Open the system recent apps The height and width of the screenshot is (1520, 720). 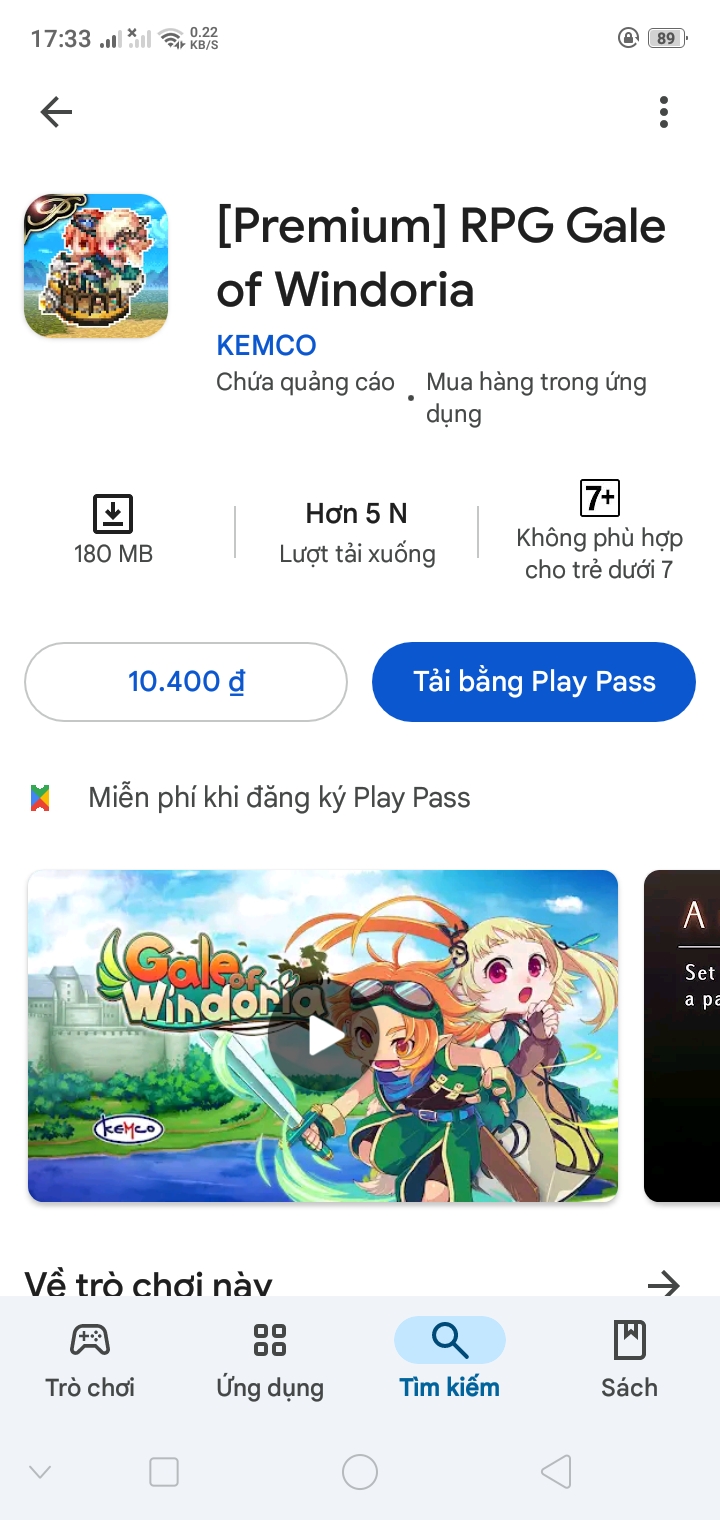coord(164,1471)
